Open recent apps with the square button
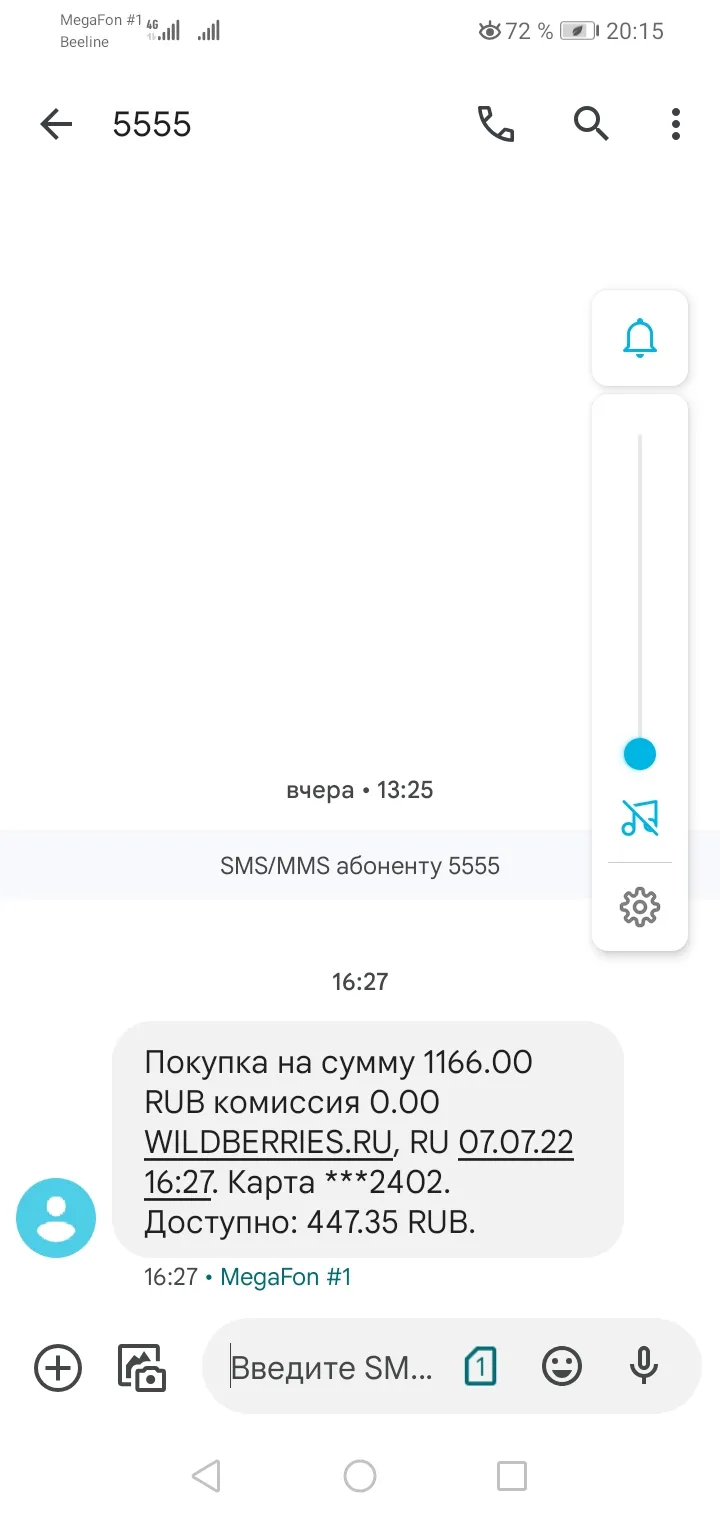The image size is (720, 1520). point(512,1476)
